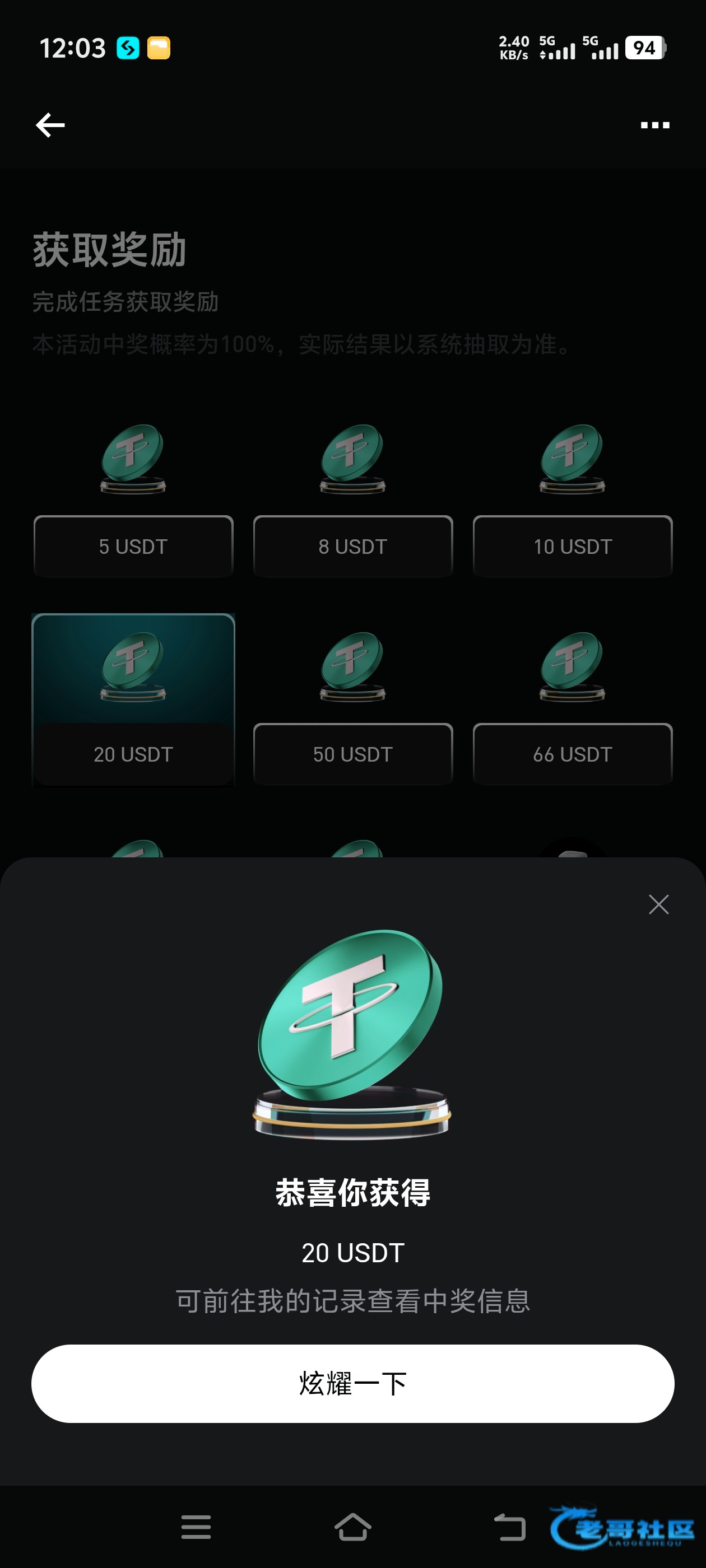Screen dimensions: 706x1568
Task: Tap the system home button
Action: coord(352,1527)
